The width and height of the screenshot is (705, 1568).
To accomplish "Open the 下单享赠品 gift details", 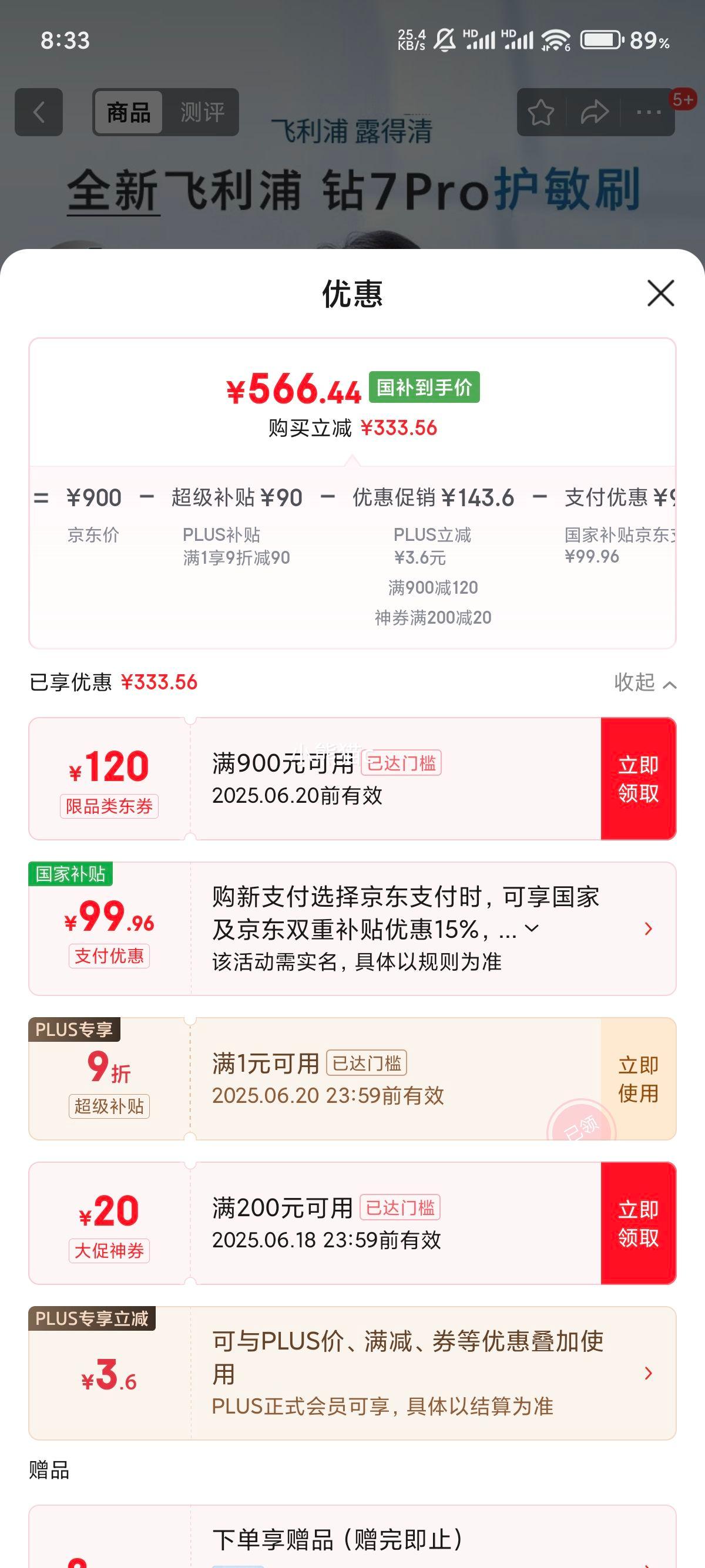I will [338, 1540].
